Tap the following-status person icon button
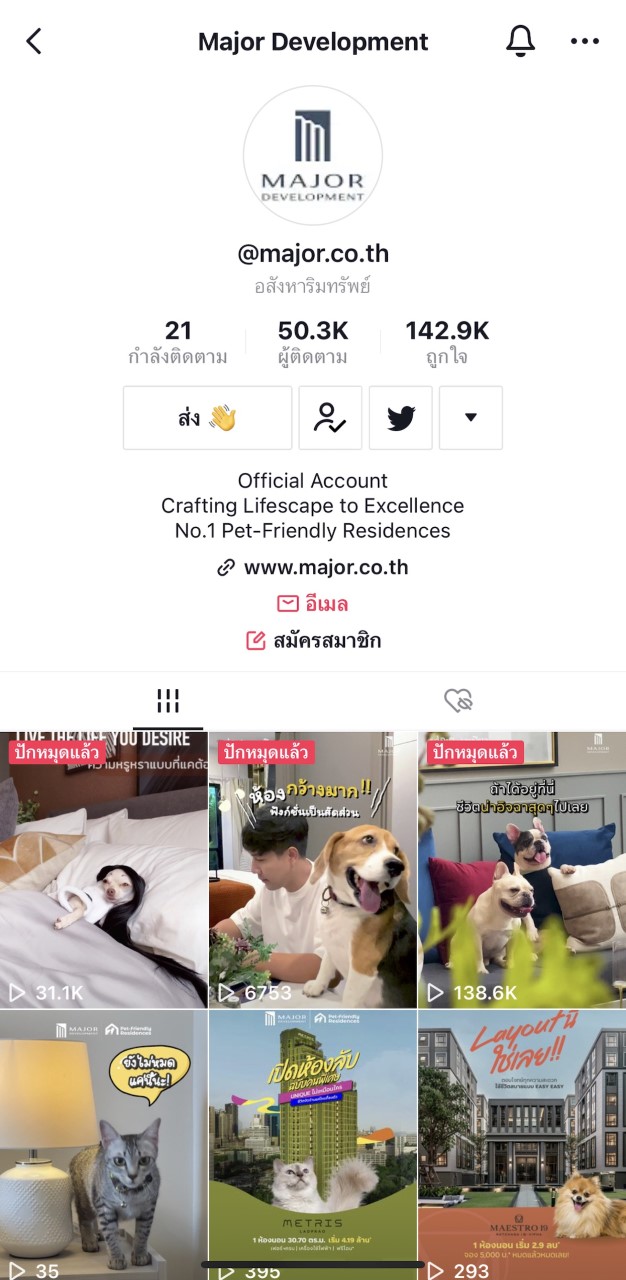 pyautogui.click(x=330, y=418)
